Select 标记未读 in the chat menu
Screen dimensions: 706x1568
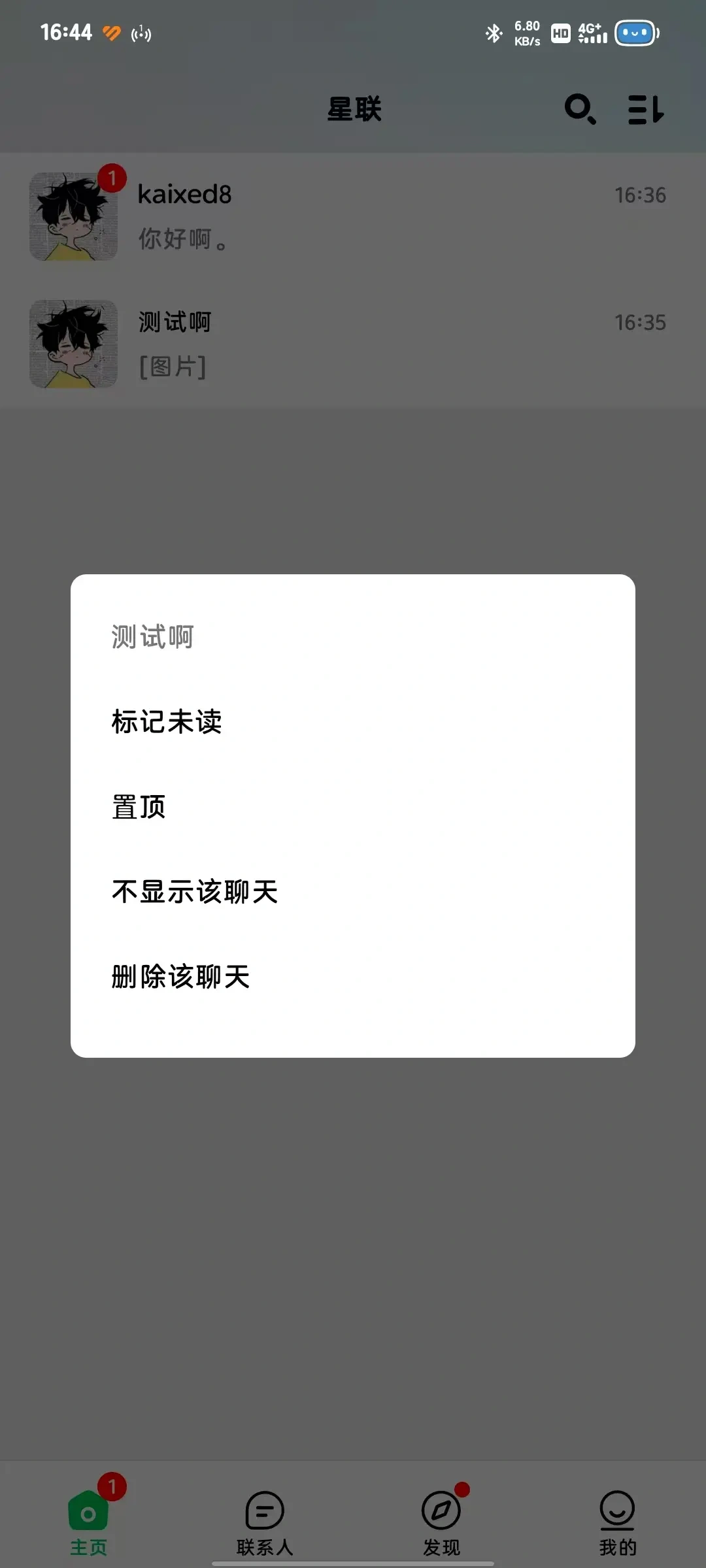click(353, 722)
